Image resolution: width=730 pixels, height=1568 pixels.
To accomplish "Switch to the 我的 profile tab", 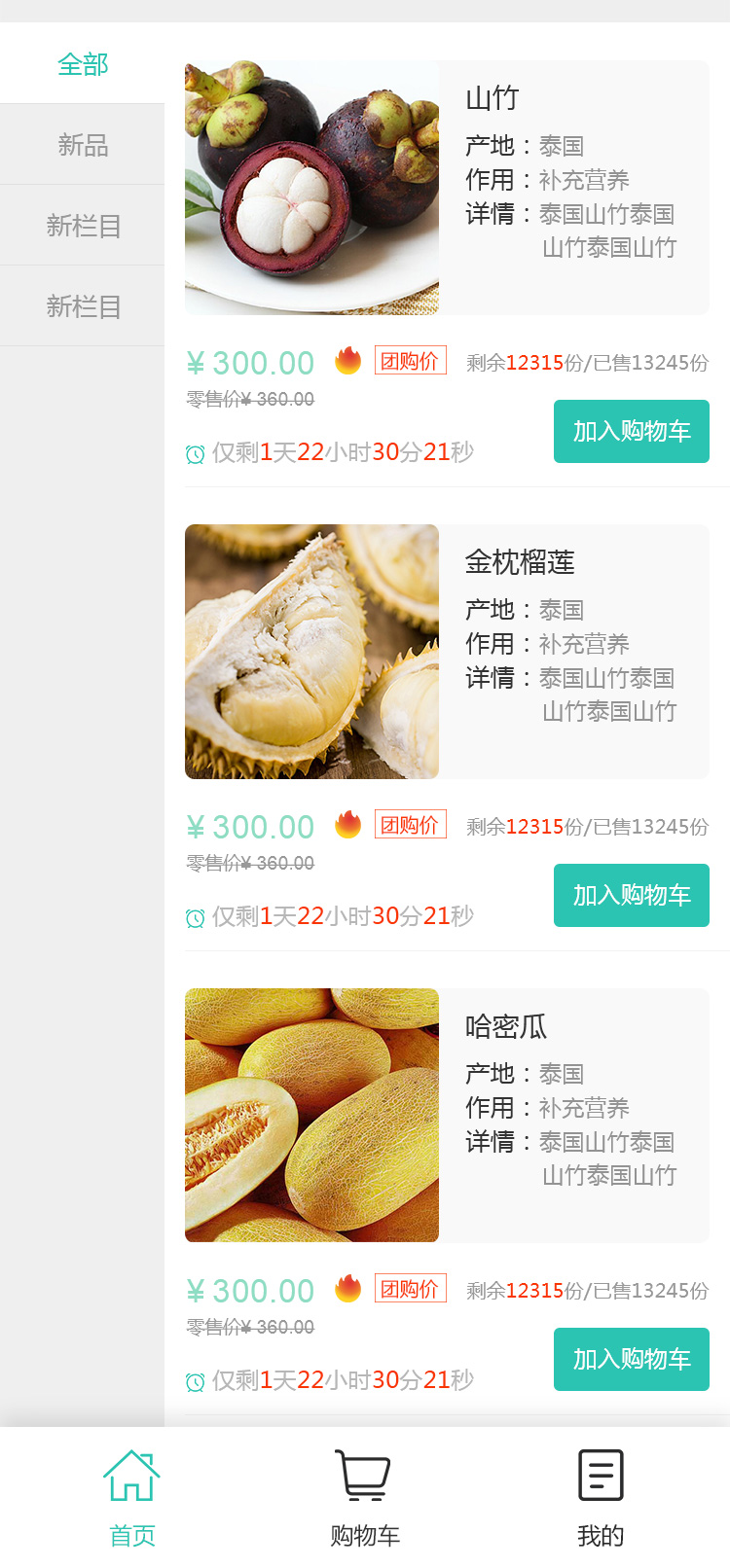I will click(601, 1497).
